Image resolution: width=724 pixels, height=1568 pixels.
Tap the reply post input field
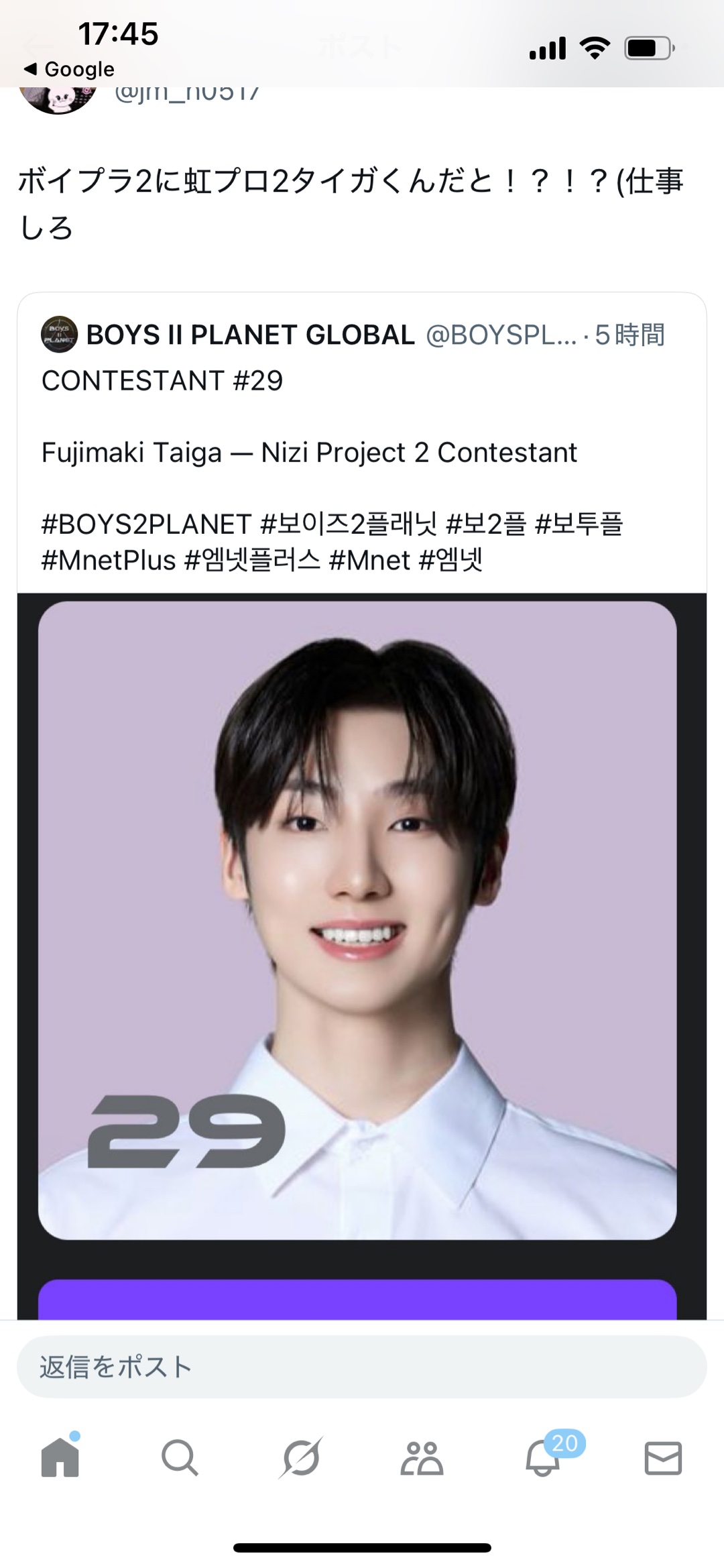[362, 1367]
